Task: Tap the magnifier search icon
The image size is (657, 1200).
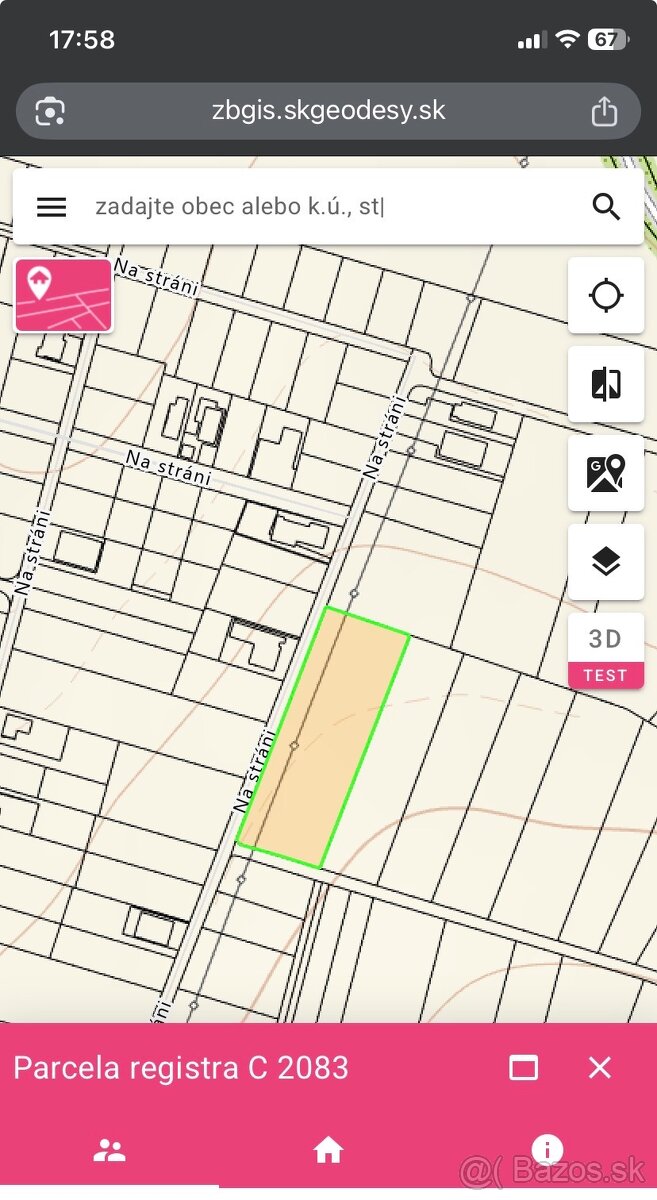Action: (606, 207)
